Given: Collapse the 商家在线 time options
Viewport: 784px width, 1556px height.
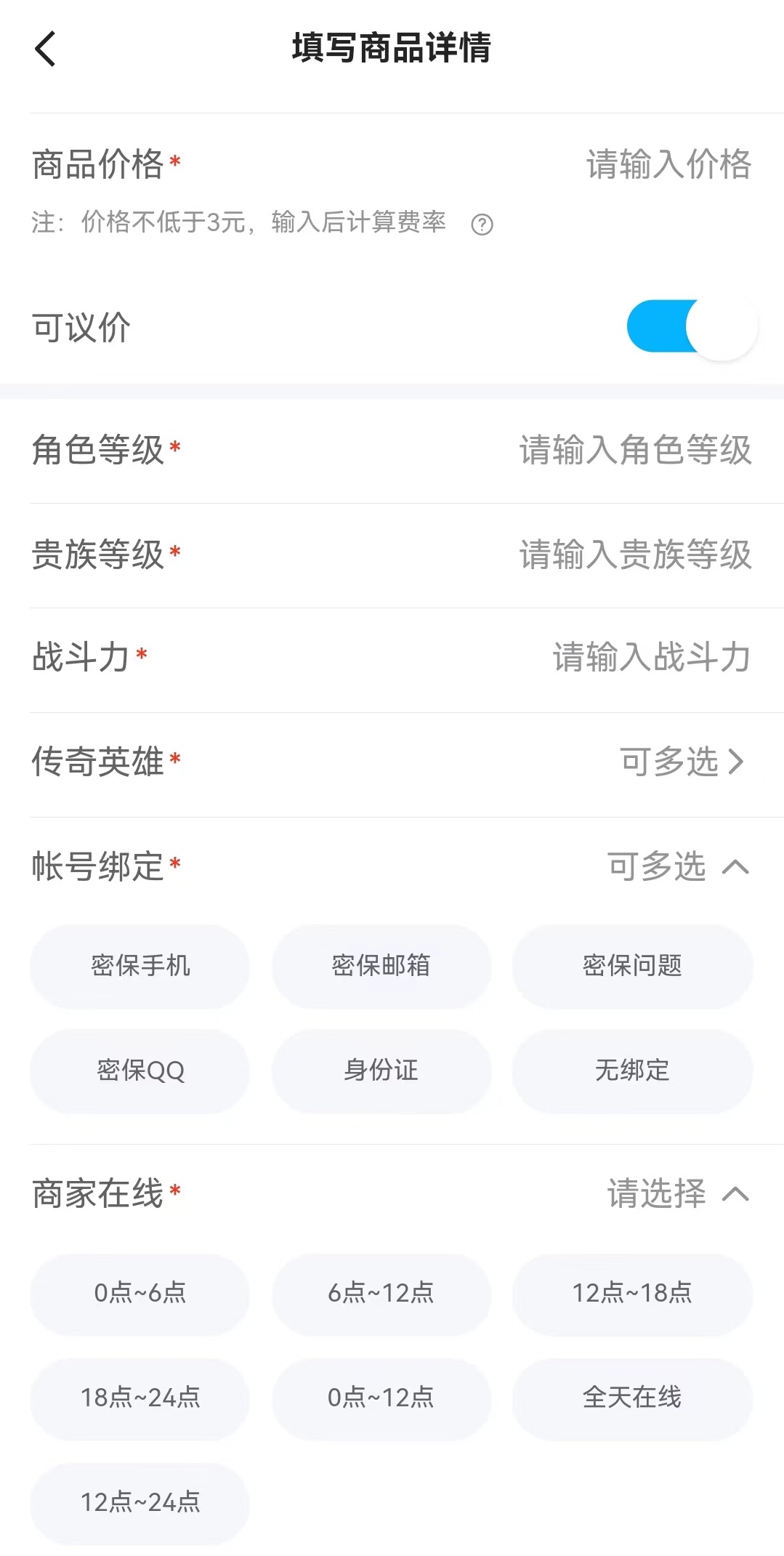Looking at the screenshot, I should [x=735, y=1193].
